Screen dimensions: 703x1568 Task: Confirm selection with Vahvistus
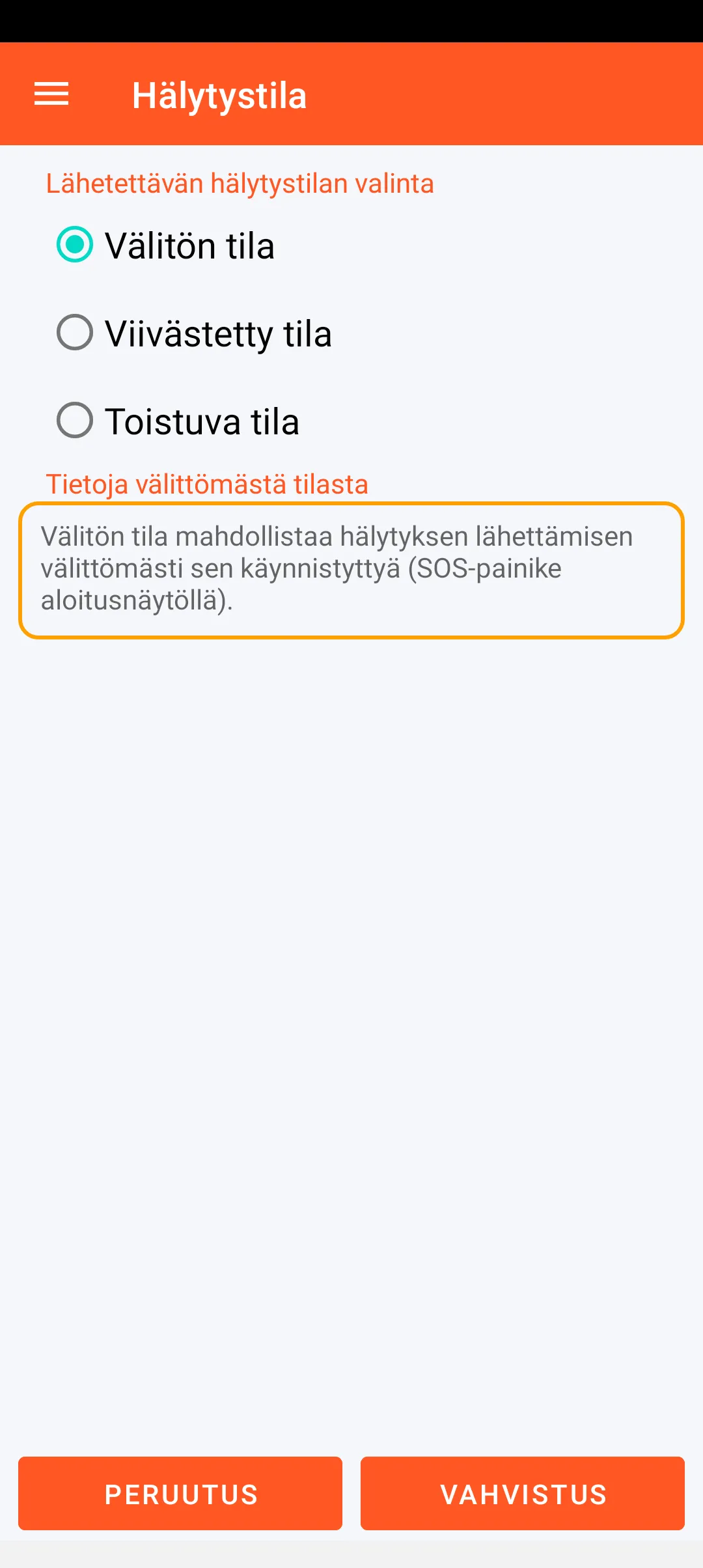click(x=523, y=1494)
